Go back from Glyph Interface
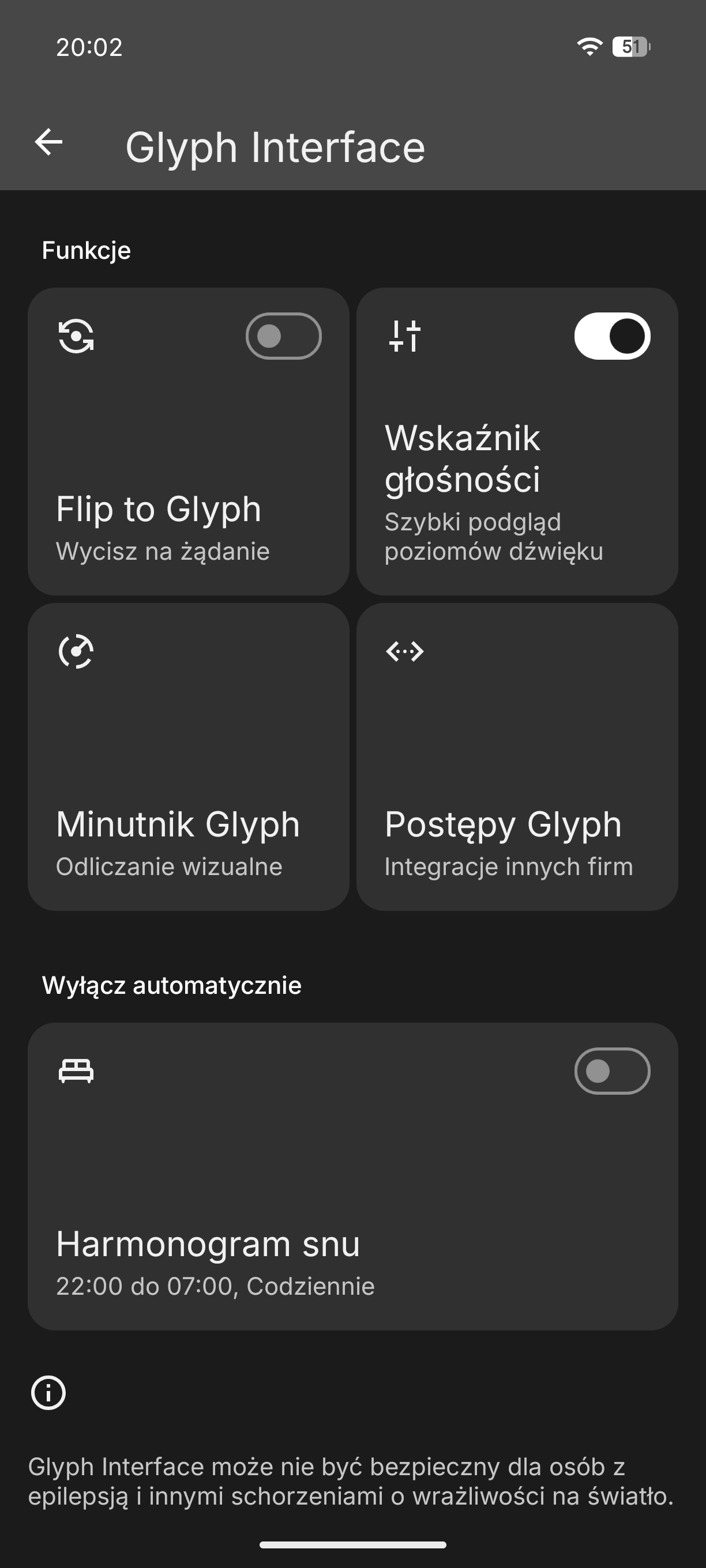Screen dimensions: 706x1568 pos(48,143)
